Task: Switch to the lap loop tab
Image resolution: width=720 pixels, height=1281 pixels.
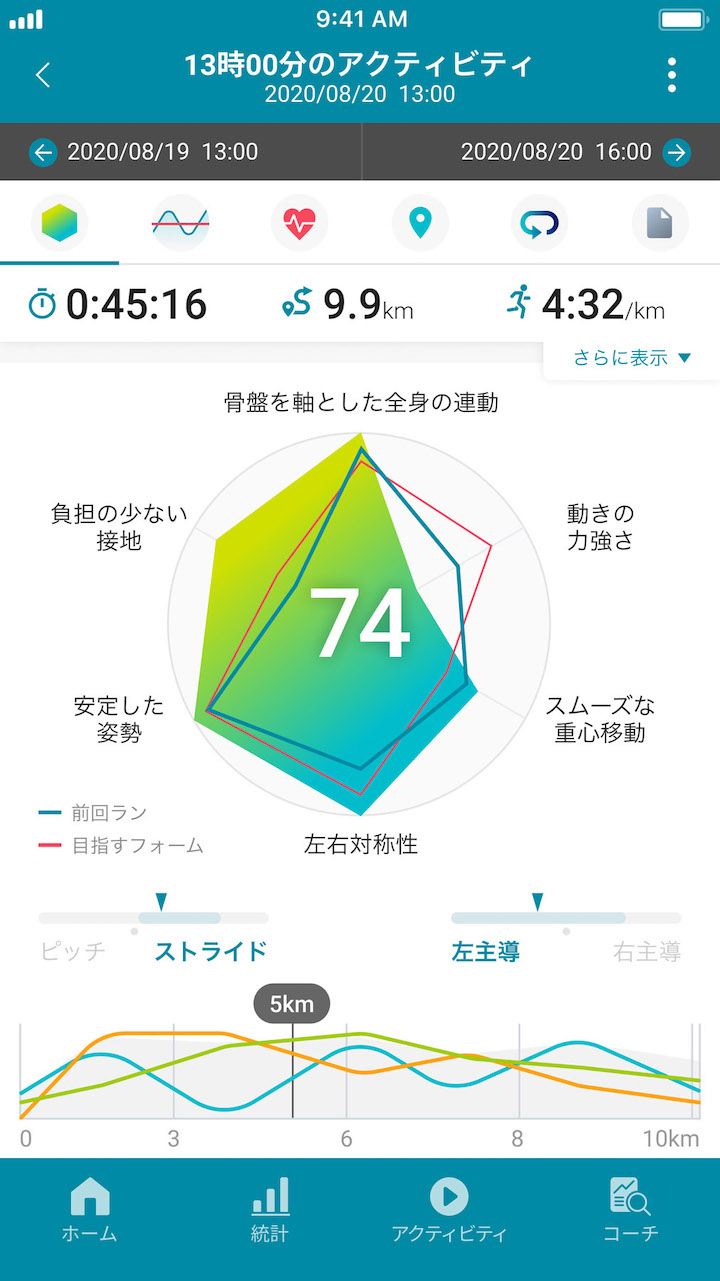Action: click(540, 222)
